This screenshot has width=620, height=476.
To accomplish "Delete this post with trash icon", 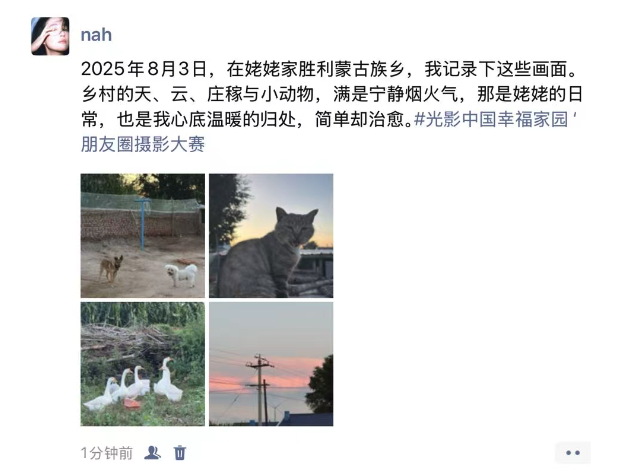I will pos(180,453).
